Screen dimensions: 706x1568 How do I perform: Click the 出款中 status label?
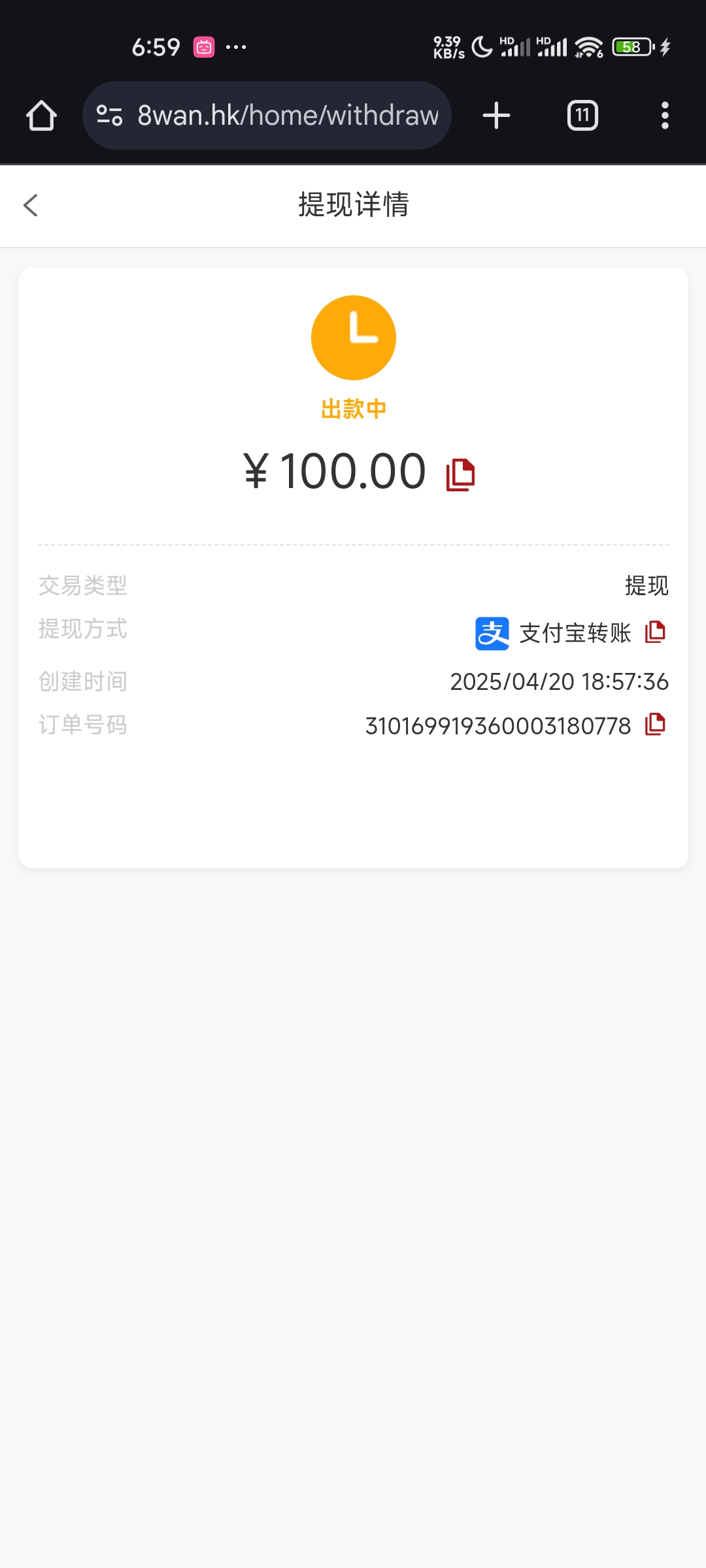[x=353, y=408]
